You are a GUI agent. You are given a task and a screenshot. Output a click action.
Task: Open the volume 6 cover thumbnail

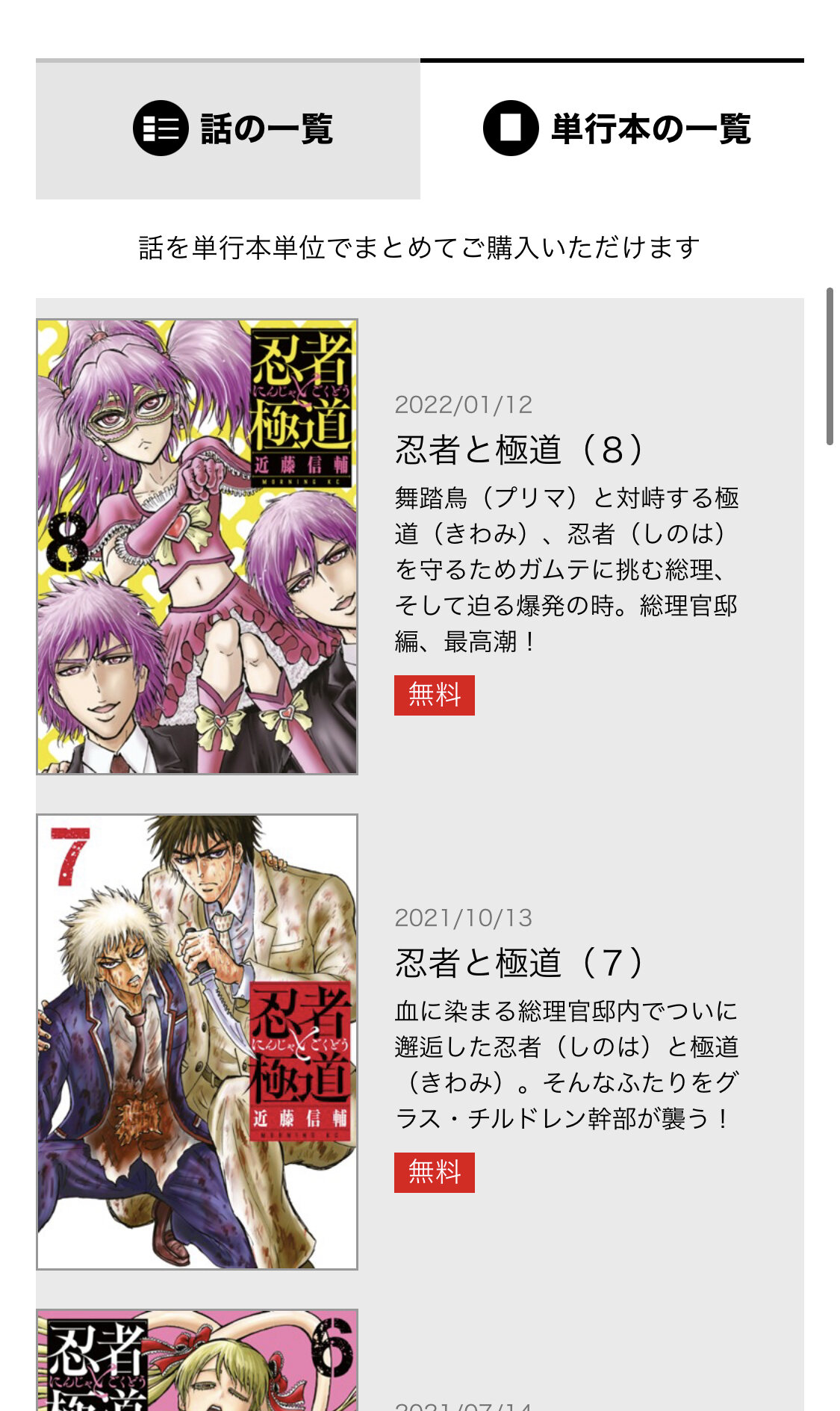coord(197,1361)
